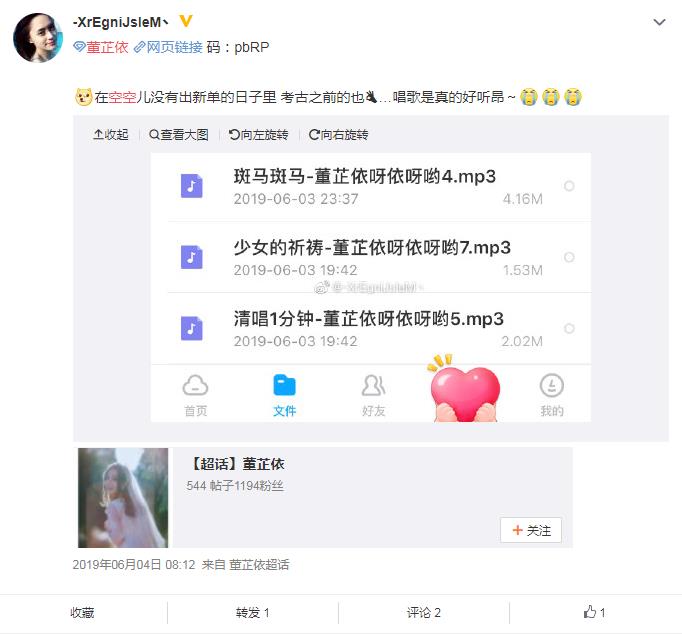This screenshot has width=682, height=634.
Task: Follow the 董芷依 super topic with 关注
Action: 531,530
